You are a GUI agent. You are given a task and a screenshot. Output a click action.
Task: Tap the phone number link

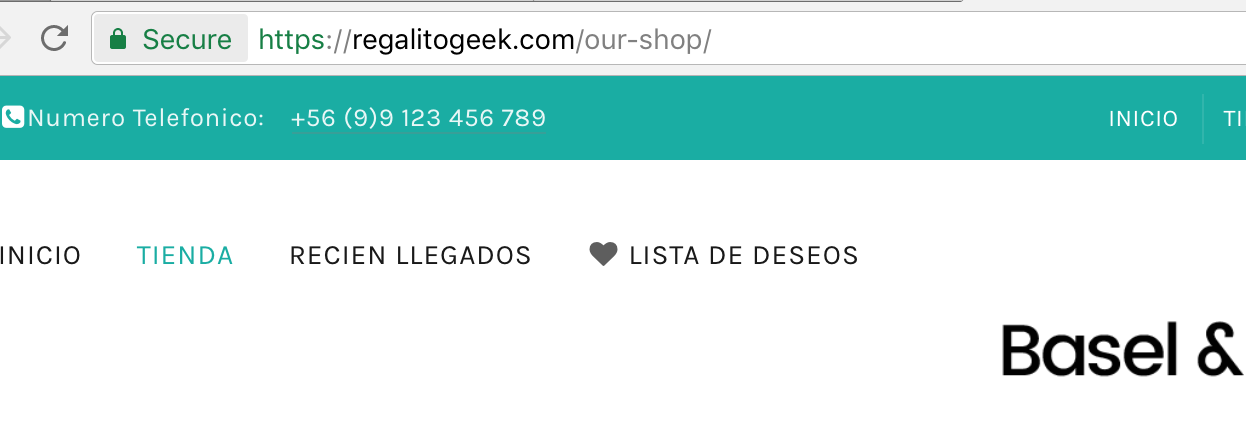(x=418, y=118)
